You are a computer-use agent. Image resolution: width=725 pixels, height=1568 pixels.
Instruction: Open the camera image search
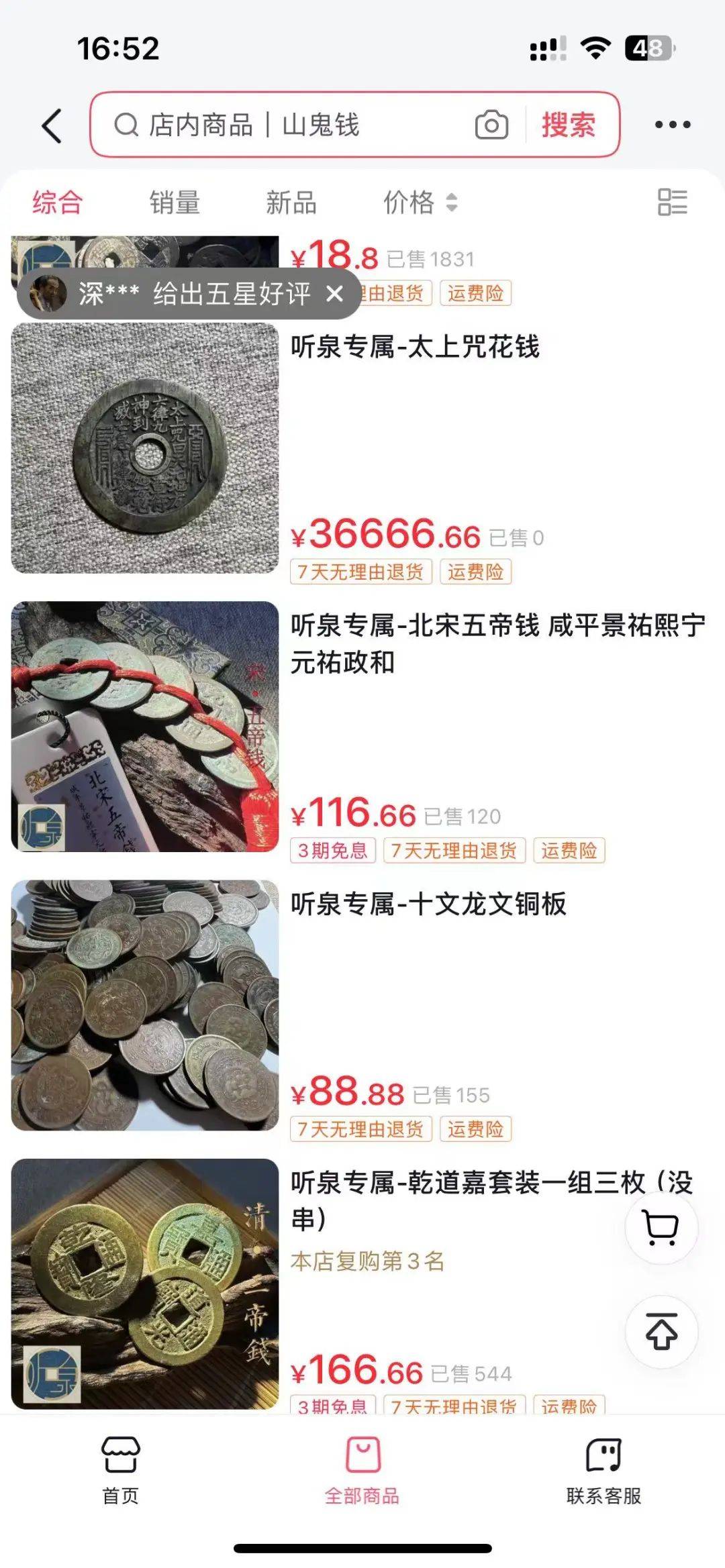pyautogui.click(x=491, y=125)
